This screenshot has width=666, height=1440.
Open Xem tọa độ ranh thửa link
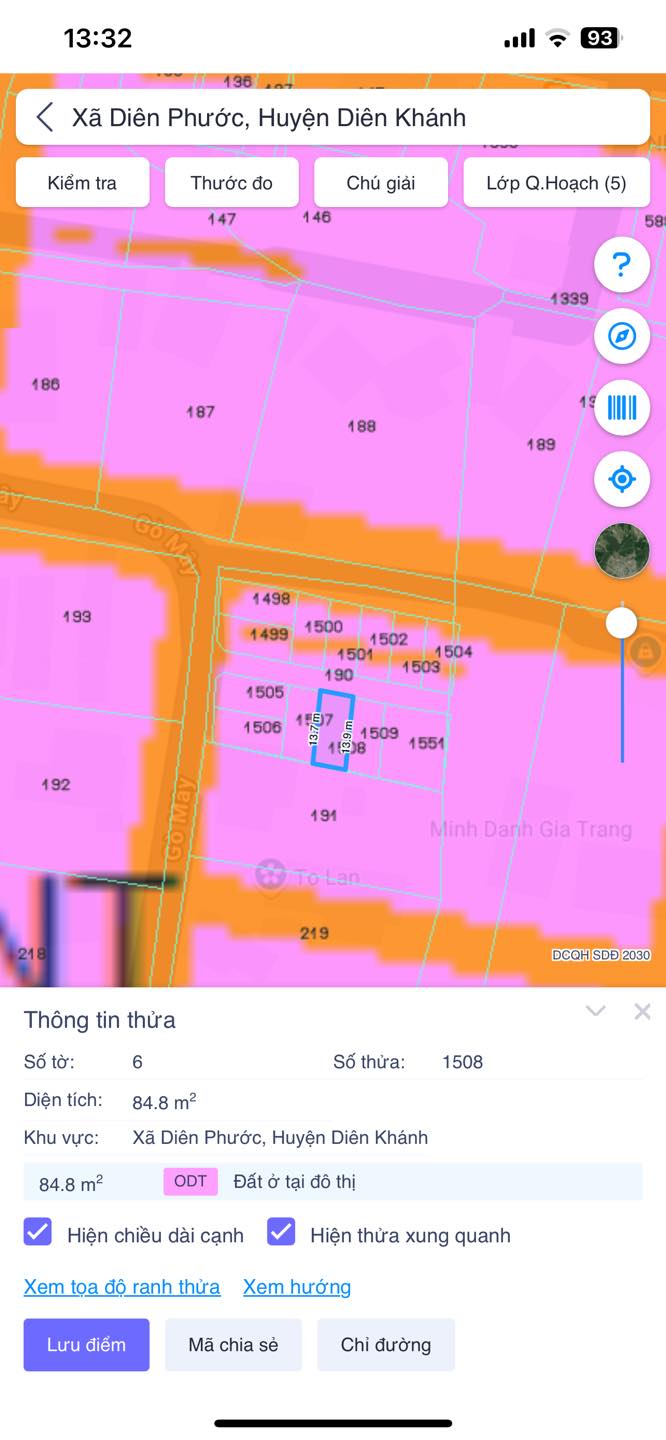tap(122, 1287)
